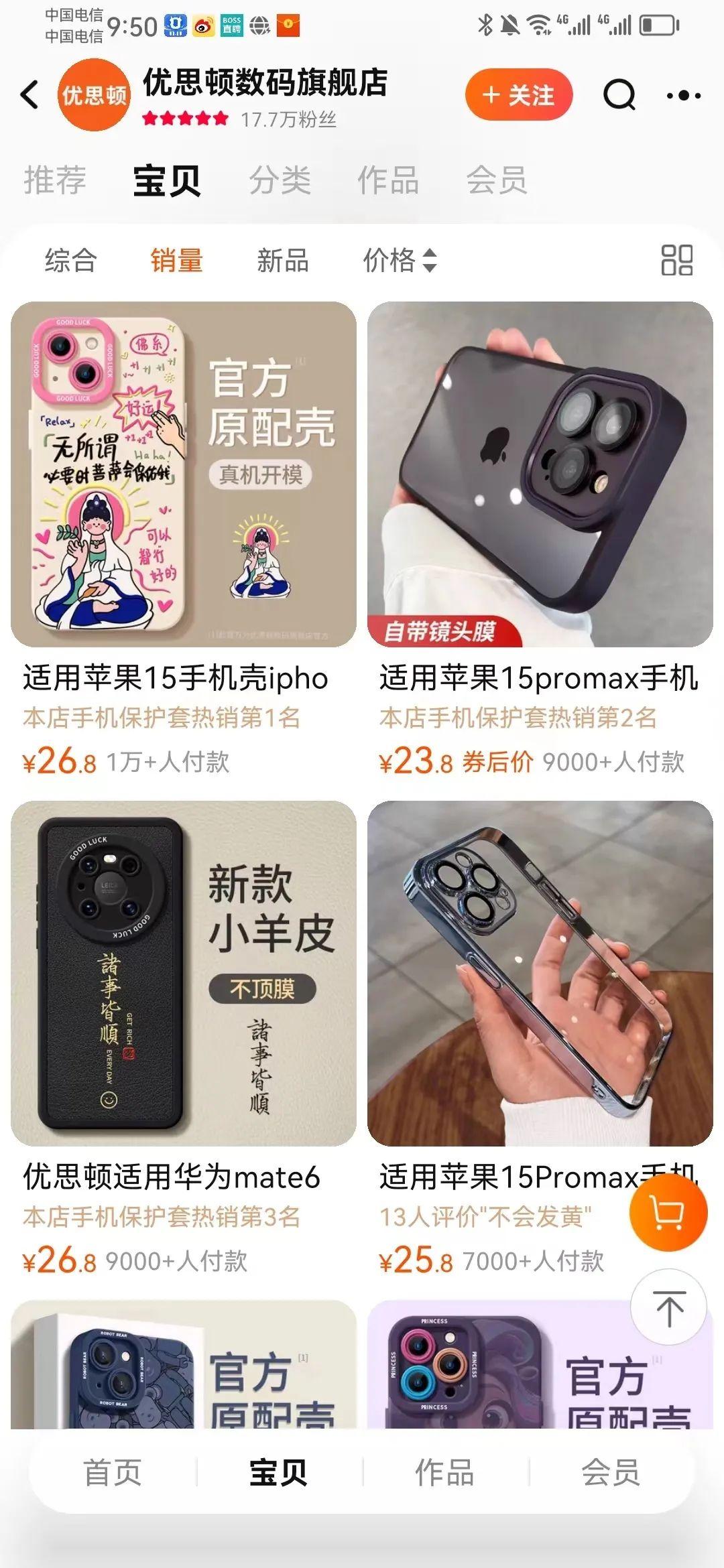Go back using the back arrow
Screen dimensions: 724x1568
[29, 94]
